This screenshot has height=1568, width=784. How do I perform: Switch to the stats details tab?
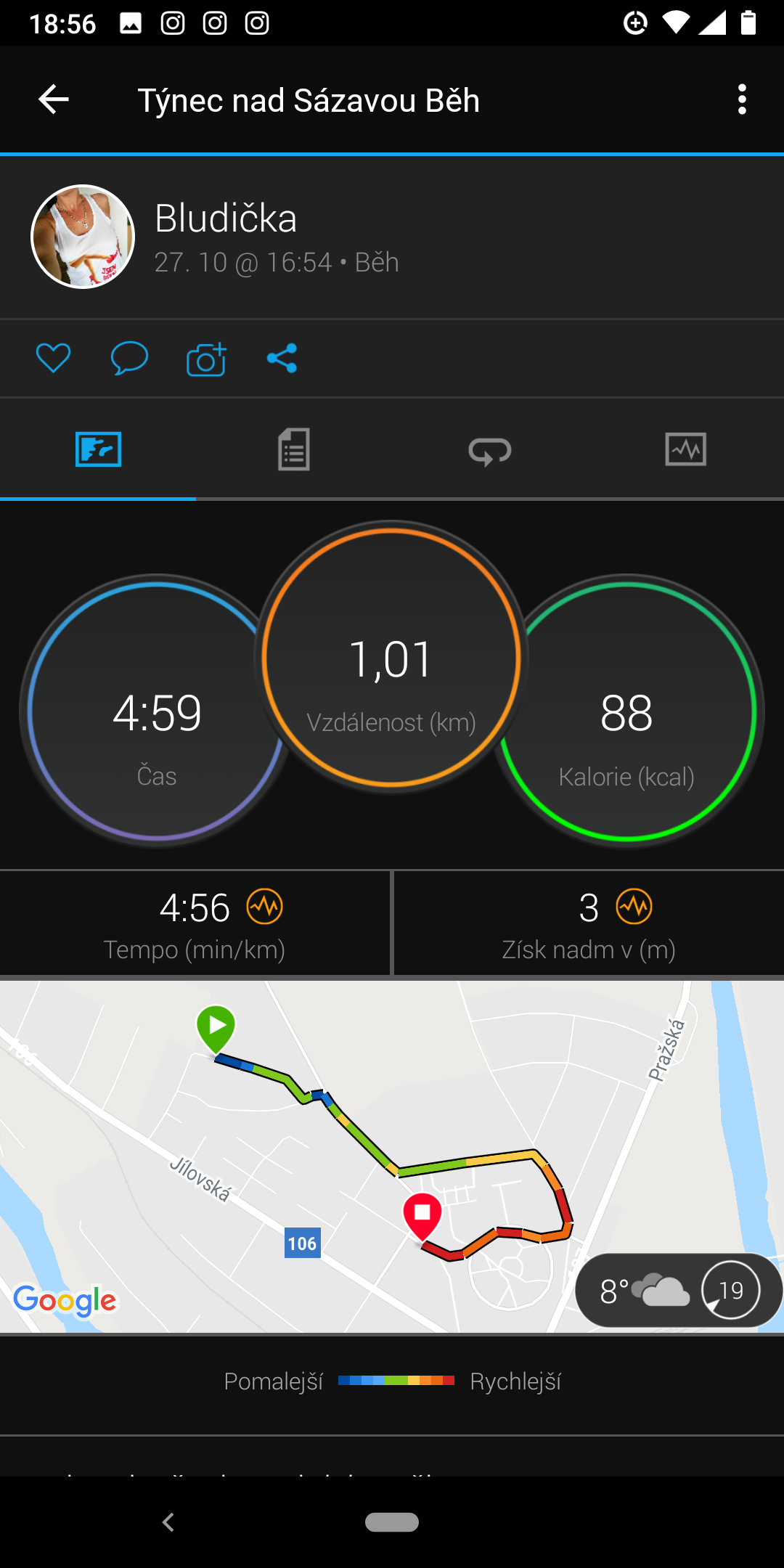[294, 449]
